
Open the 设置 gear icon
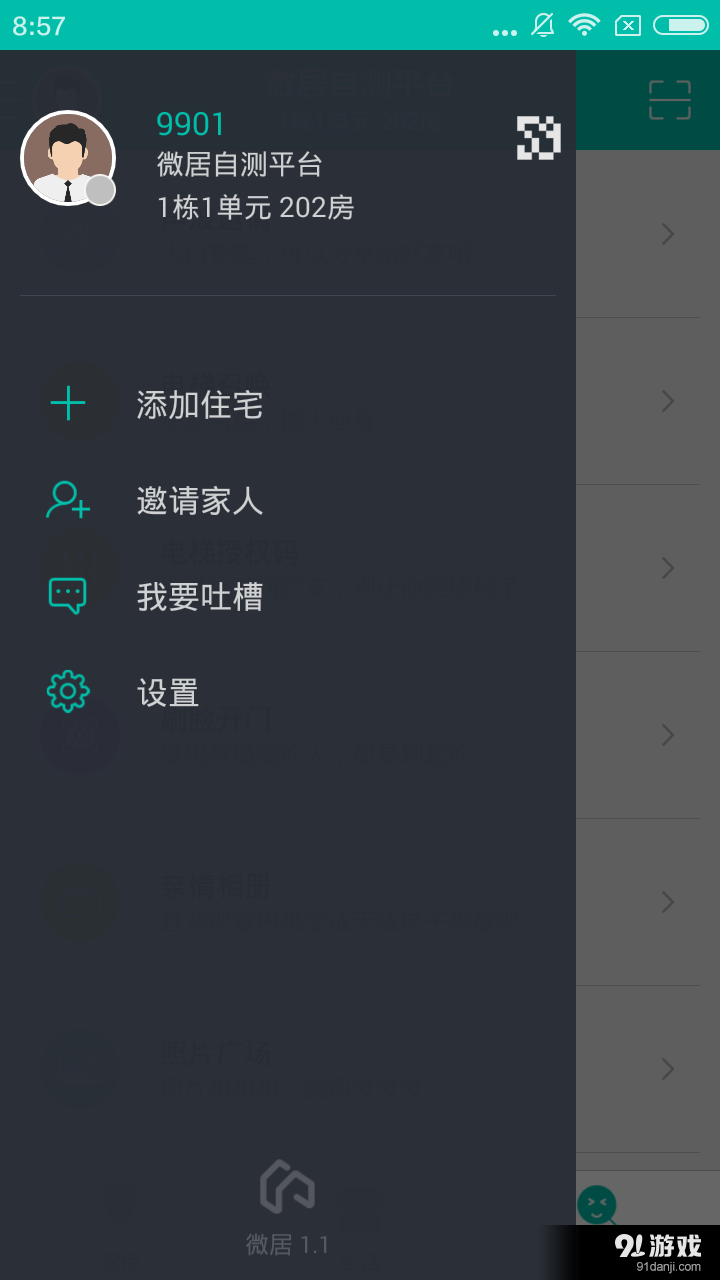(67, 690)
